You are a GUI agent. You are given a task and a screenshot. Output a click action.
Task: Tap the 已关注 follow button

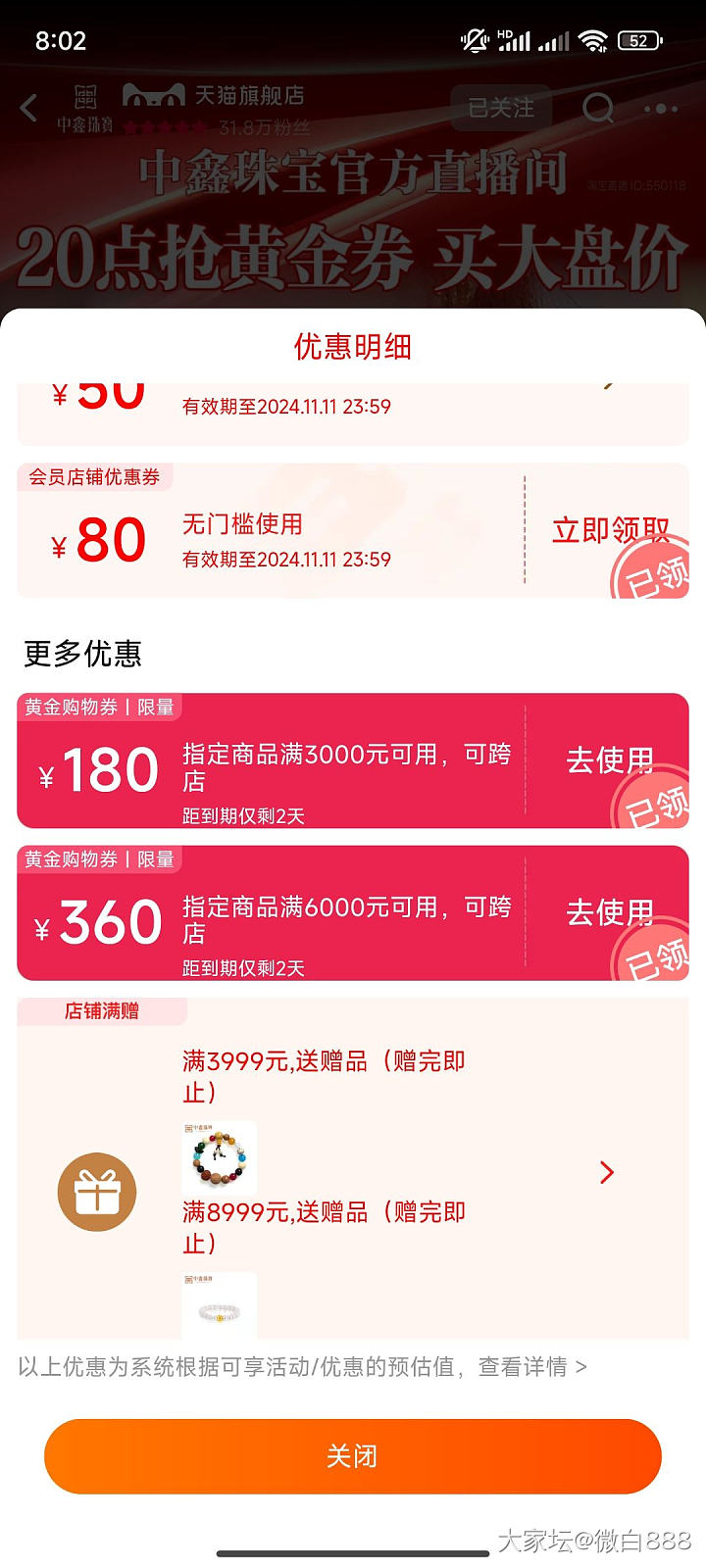501,108
